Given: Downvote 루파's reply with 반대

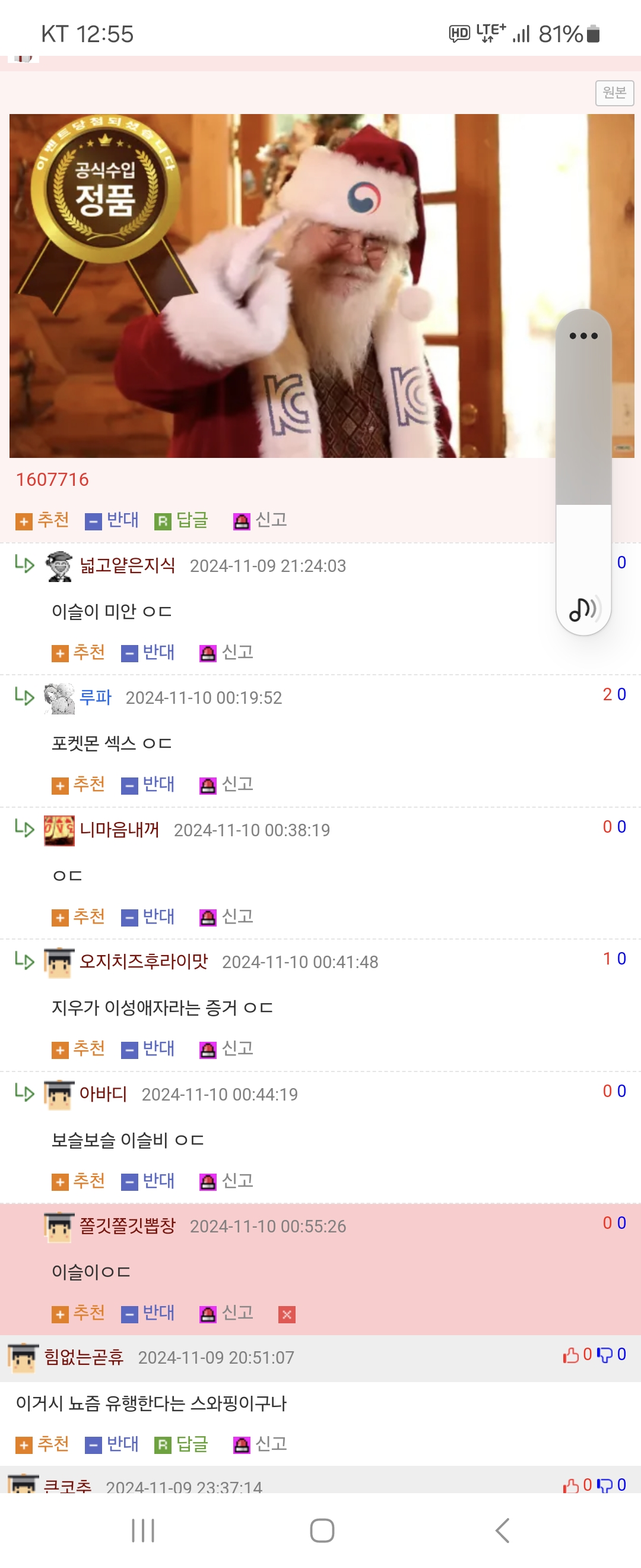Looking at the screenshot, I should [x=148, y=785].
